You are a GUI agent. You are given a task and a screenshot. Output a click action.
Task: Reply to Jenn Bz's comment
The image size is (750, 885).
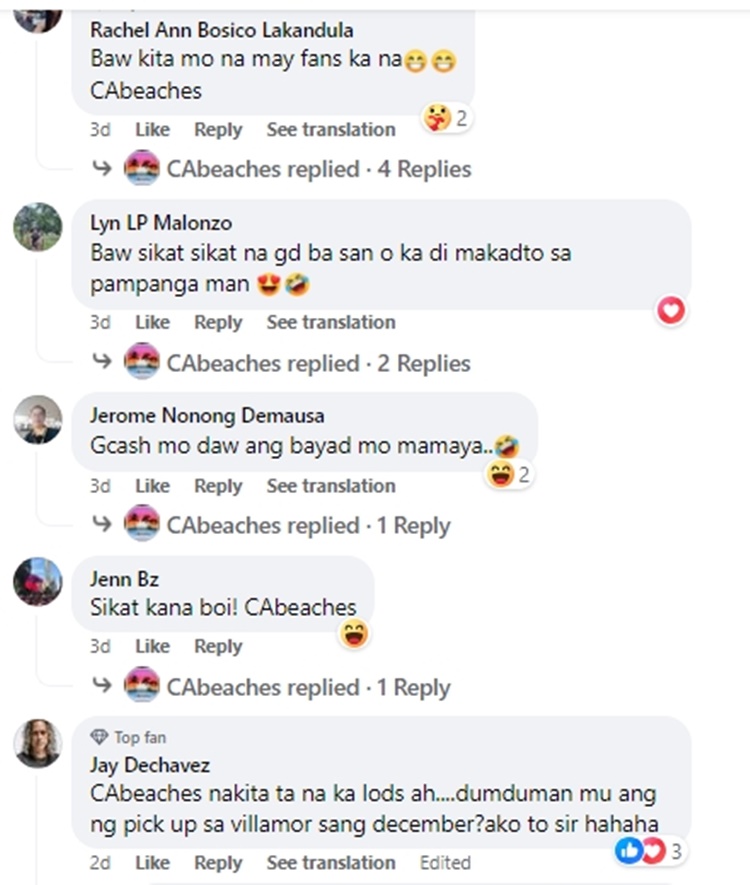[217, 646]
